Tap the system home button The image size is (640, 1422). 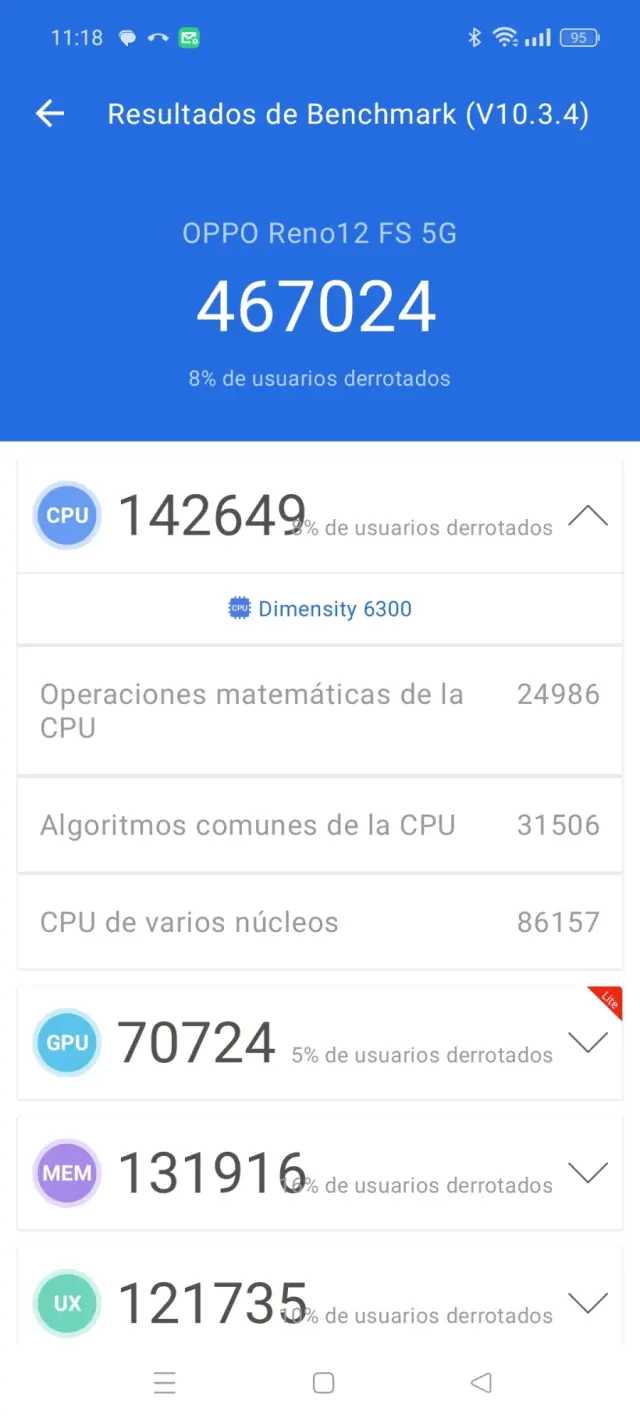pos(322,1383)
